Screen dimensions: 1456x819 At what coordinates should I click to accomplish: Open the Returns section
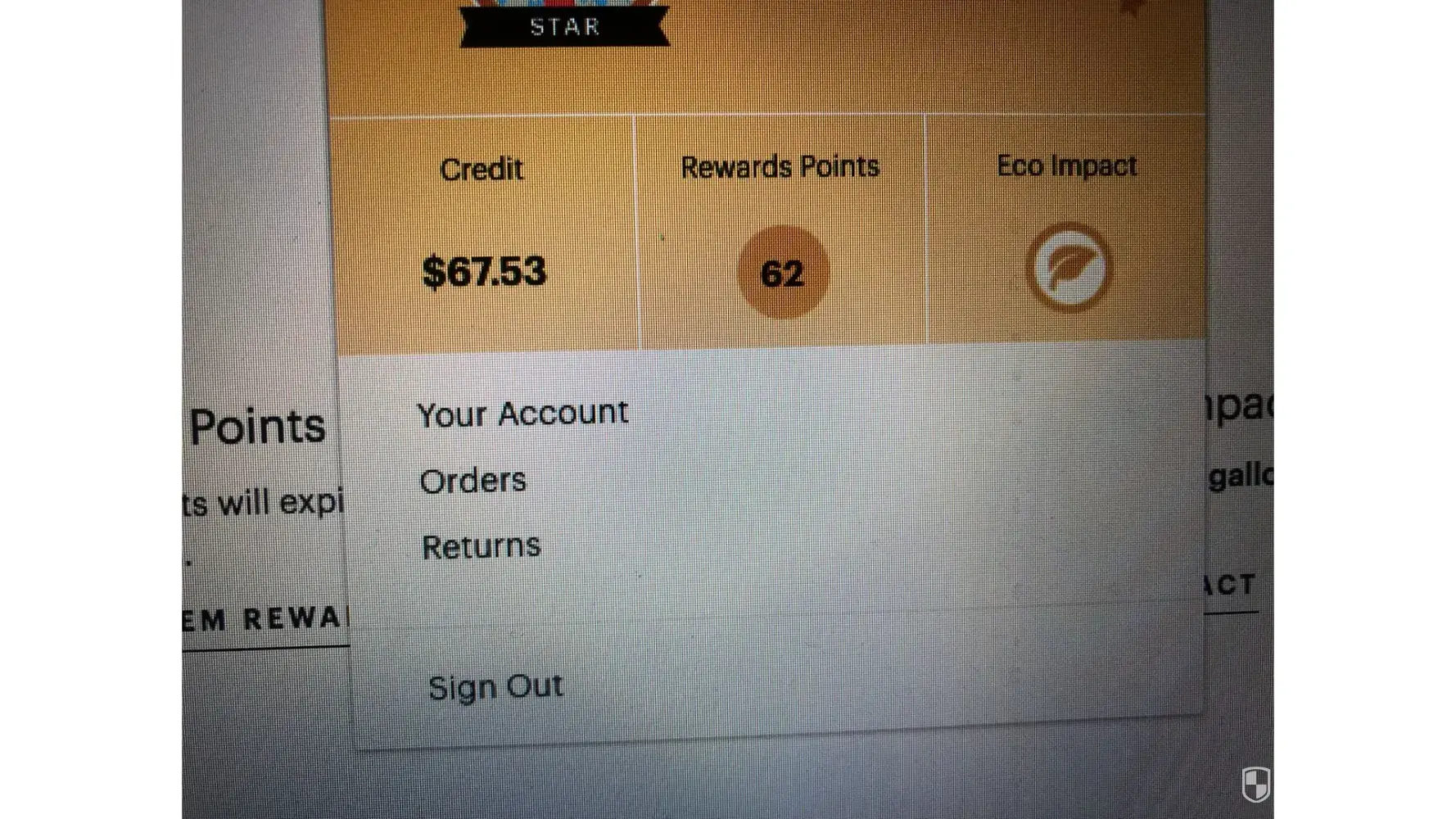[x=481, y=547]
